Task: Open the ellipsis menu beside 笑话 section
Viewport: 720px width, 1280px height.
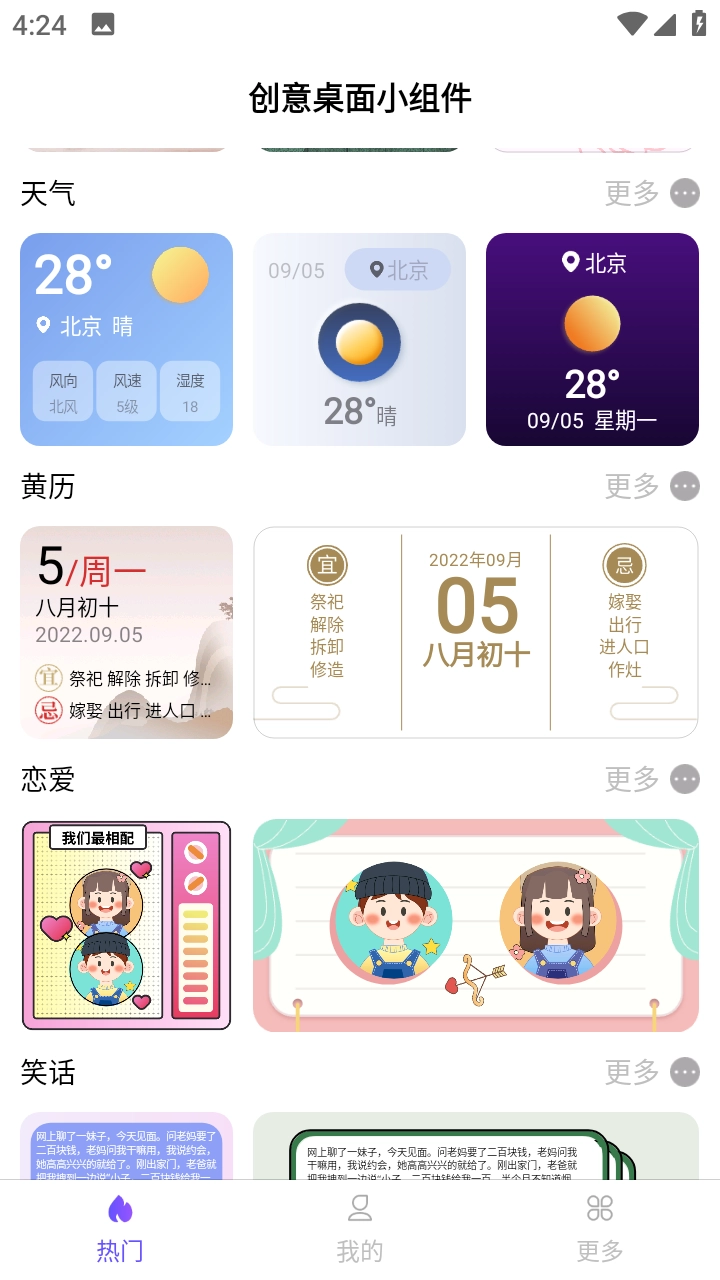Action: [x=685, y=1072]
